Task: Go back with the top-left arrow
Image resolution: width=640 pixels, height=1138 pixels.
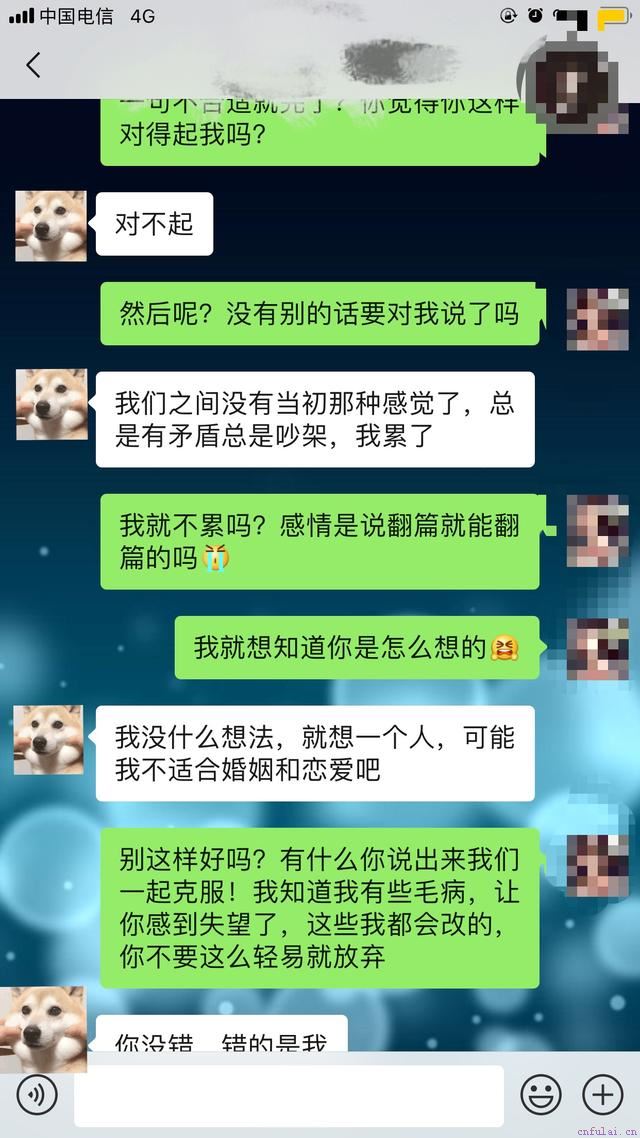Action: point(33,65)
